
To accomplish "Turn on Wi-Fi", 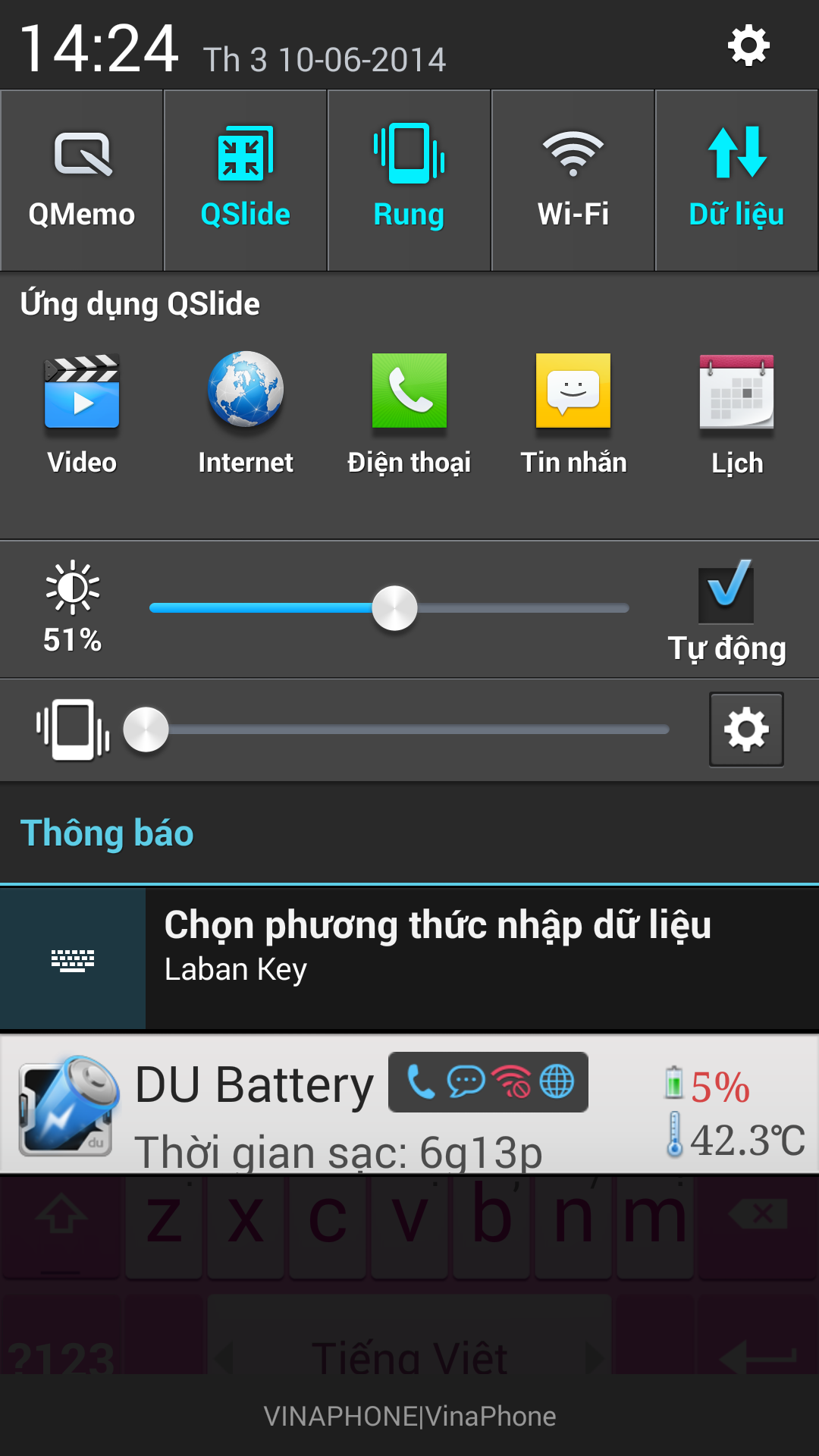I will coord(573,180).
